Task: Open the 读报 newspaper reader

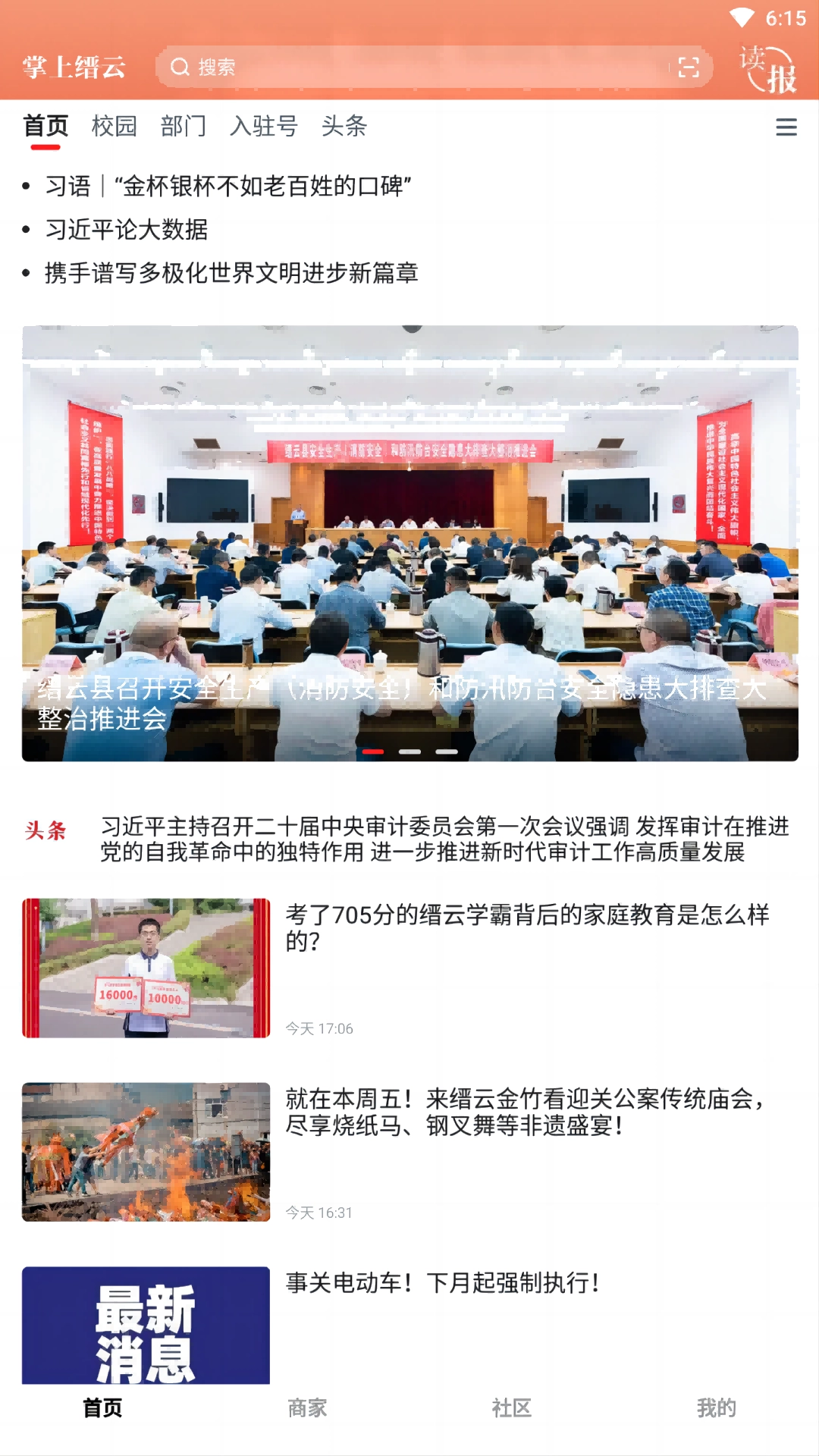Action: click(767, 69)
